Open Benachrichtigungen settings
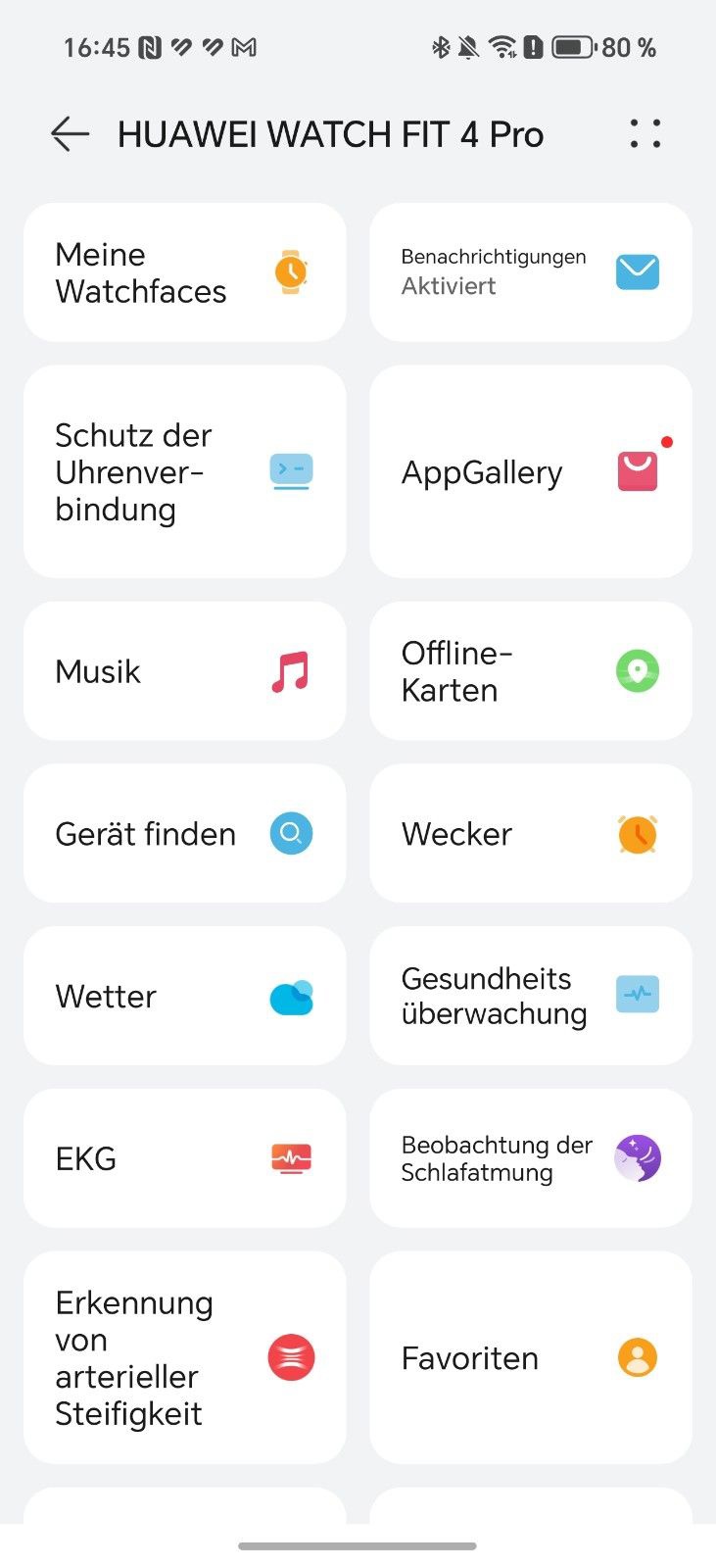Image resolution: width=716 pixels, height=1568 pixels. click(x=531, y=272)
